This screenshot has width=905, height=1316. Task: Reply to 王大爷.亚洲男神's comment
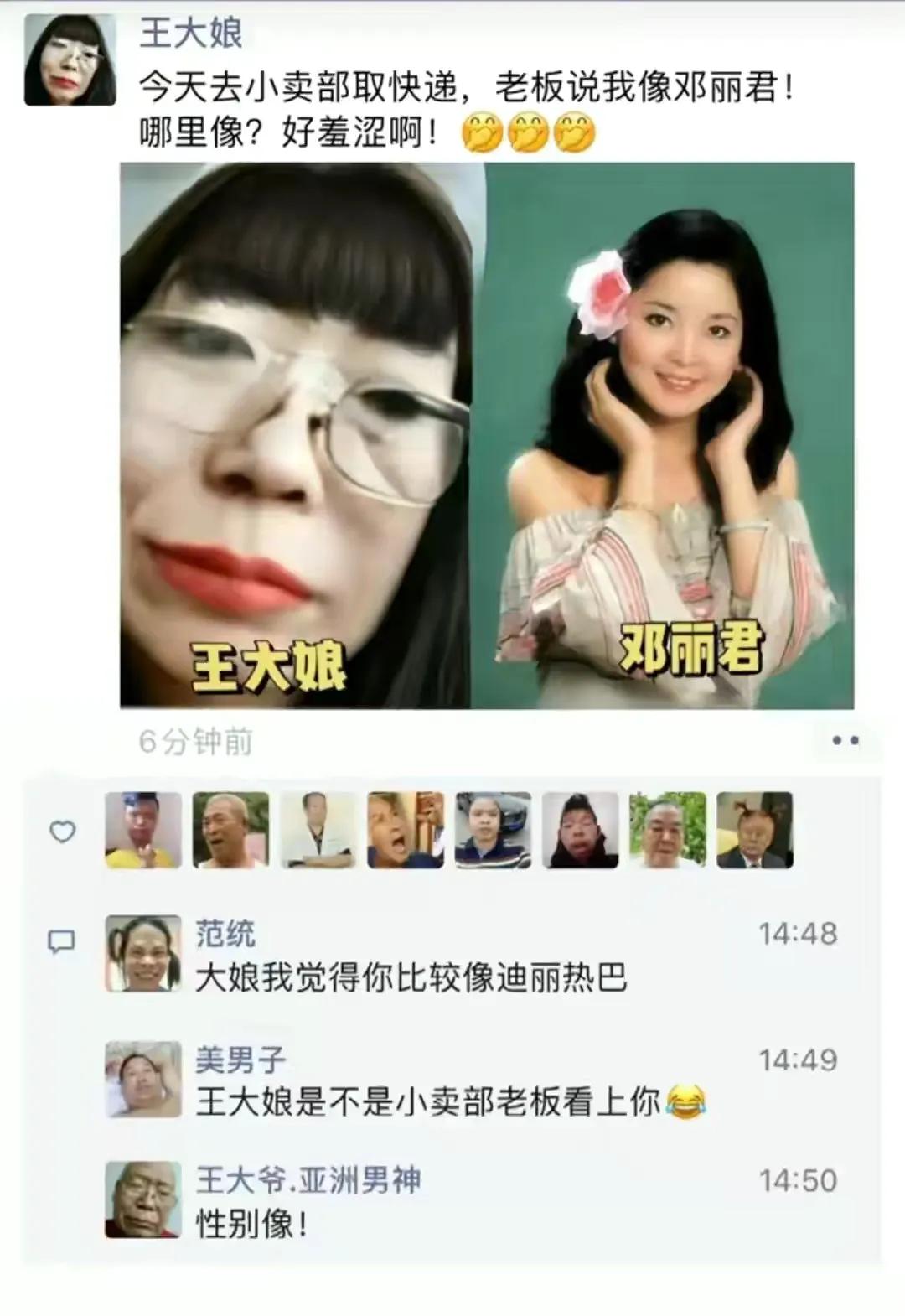pos(251,1225)
